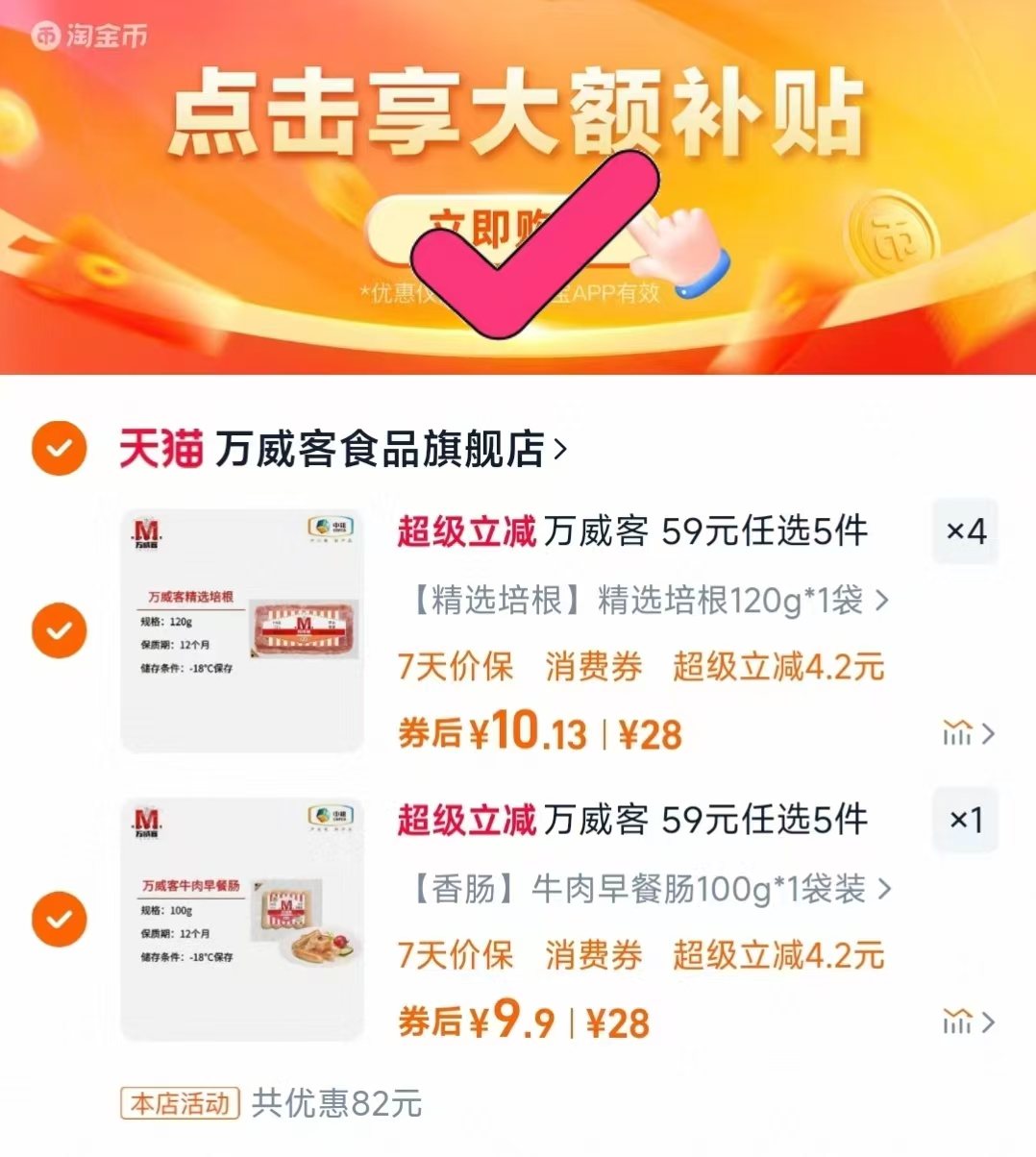Click the 万威客牛肉早餐肠 product thumbnail
The image size is (1036, 1157).
241,919
